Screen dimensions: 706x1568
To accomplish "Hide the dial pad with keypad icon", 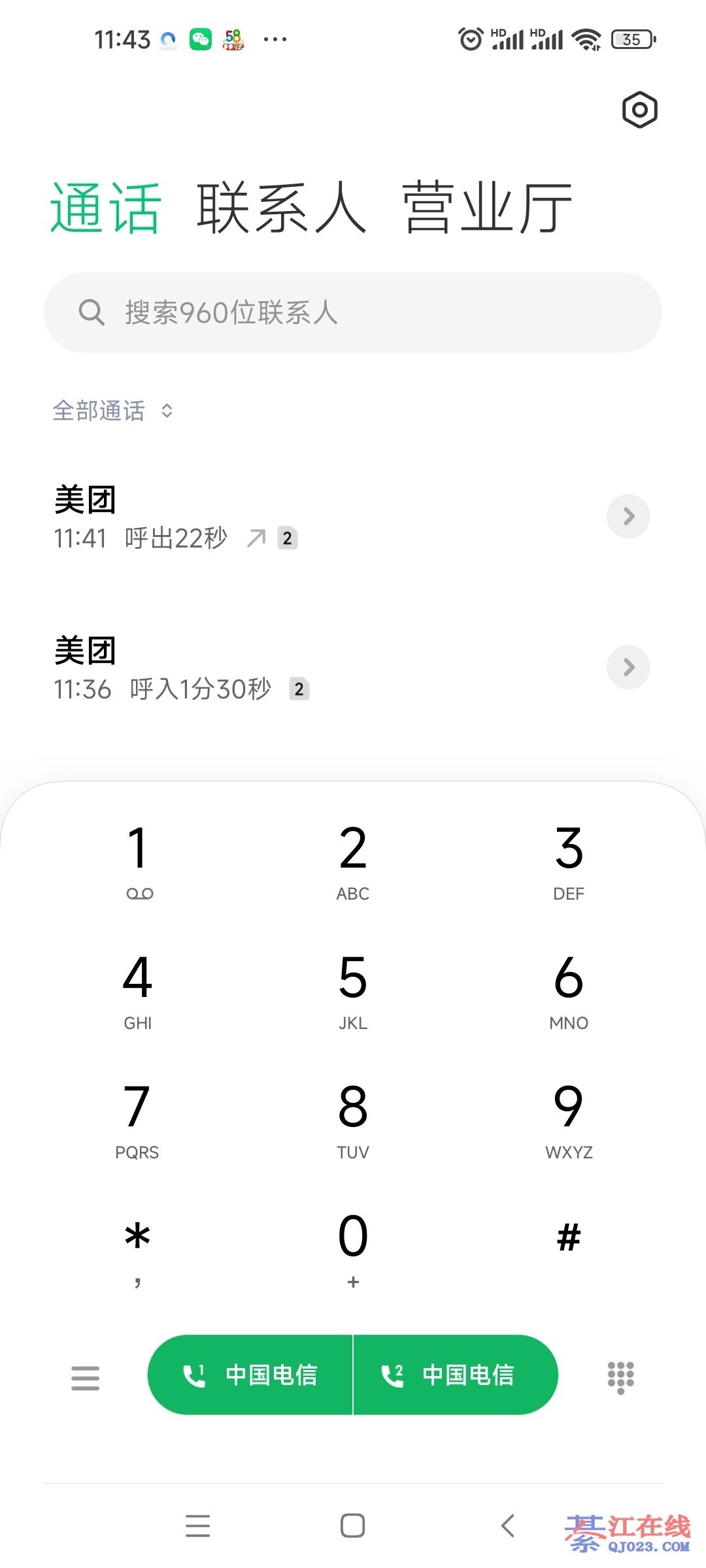I will [x=620, y=1377].
